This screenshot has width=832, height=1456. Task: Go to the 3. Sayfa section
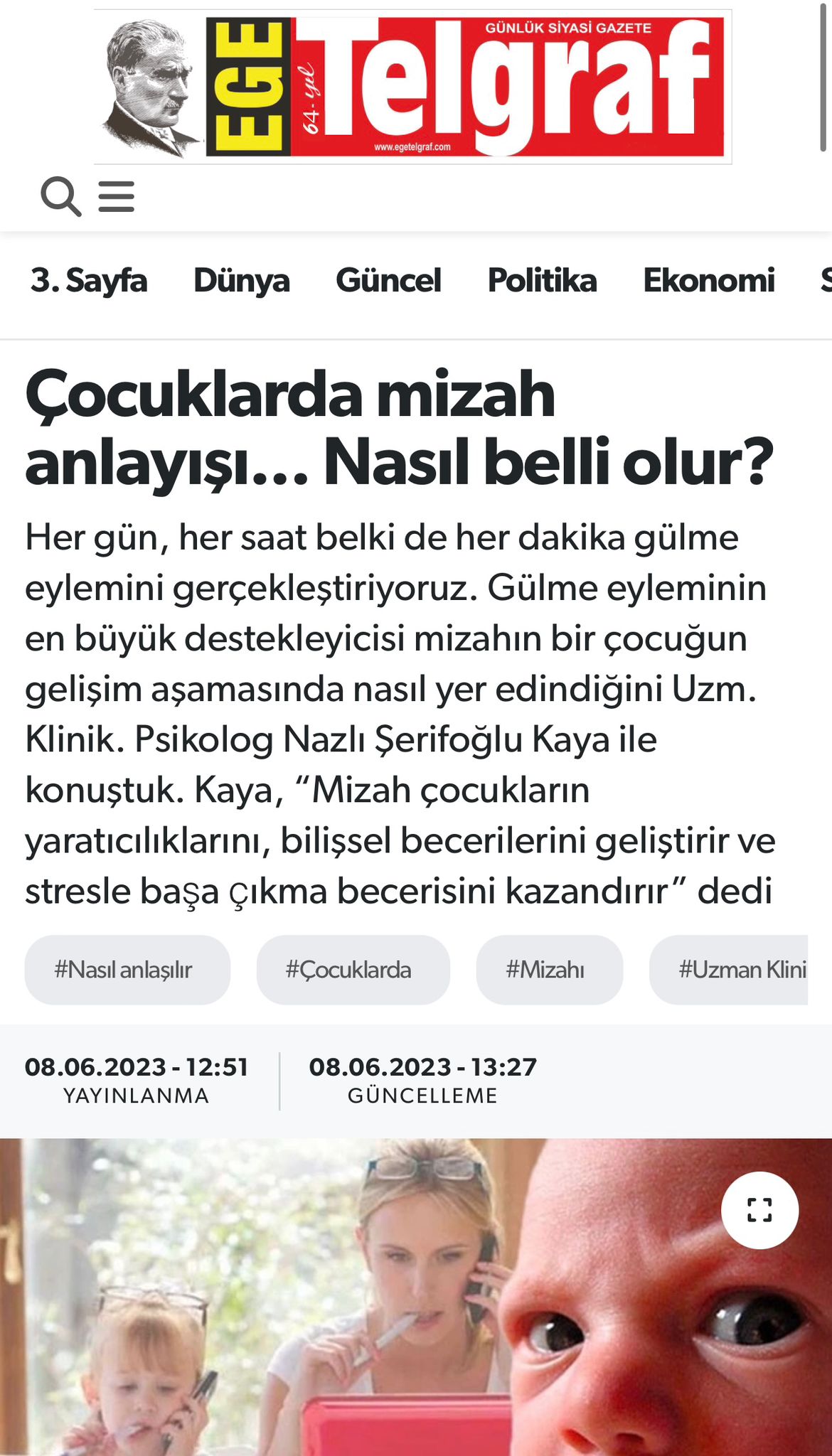[89, 281]
